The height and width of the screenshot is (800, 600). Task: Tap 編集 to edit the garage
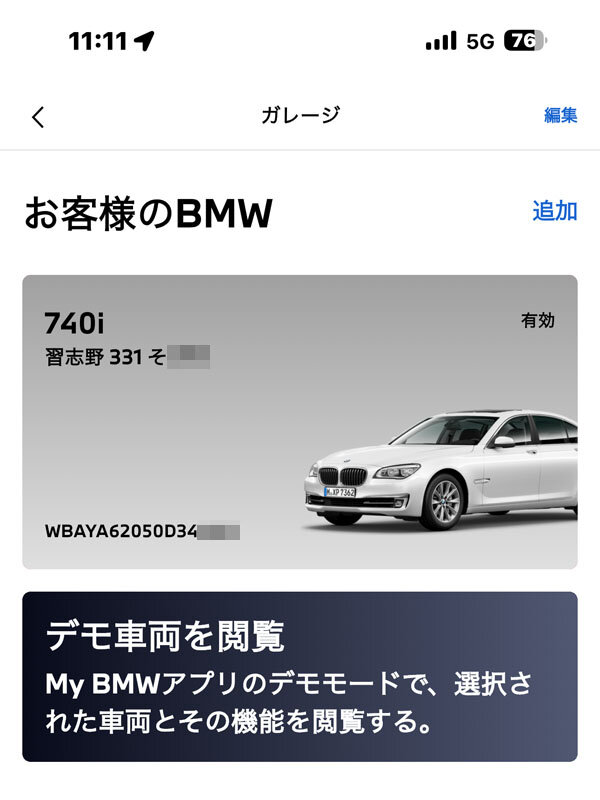[x=560, y=115]
